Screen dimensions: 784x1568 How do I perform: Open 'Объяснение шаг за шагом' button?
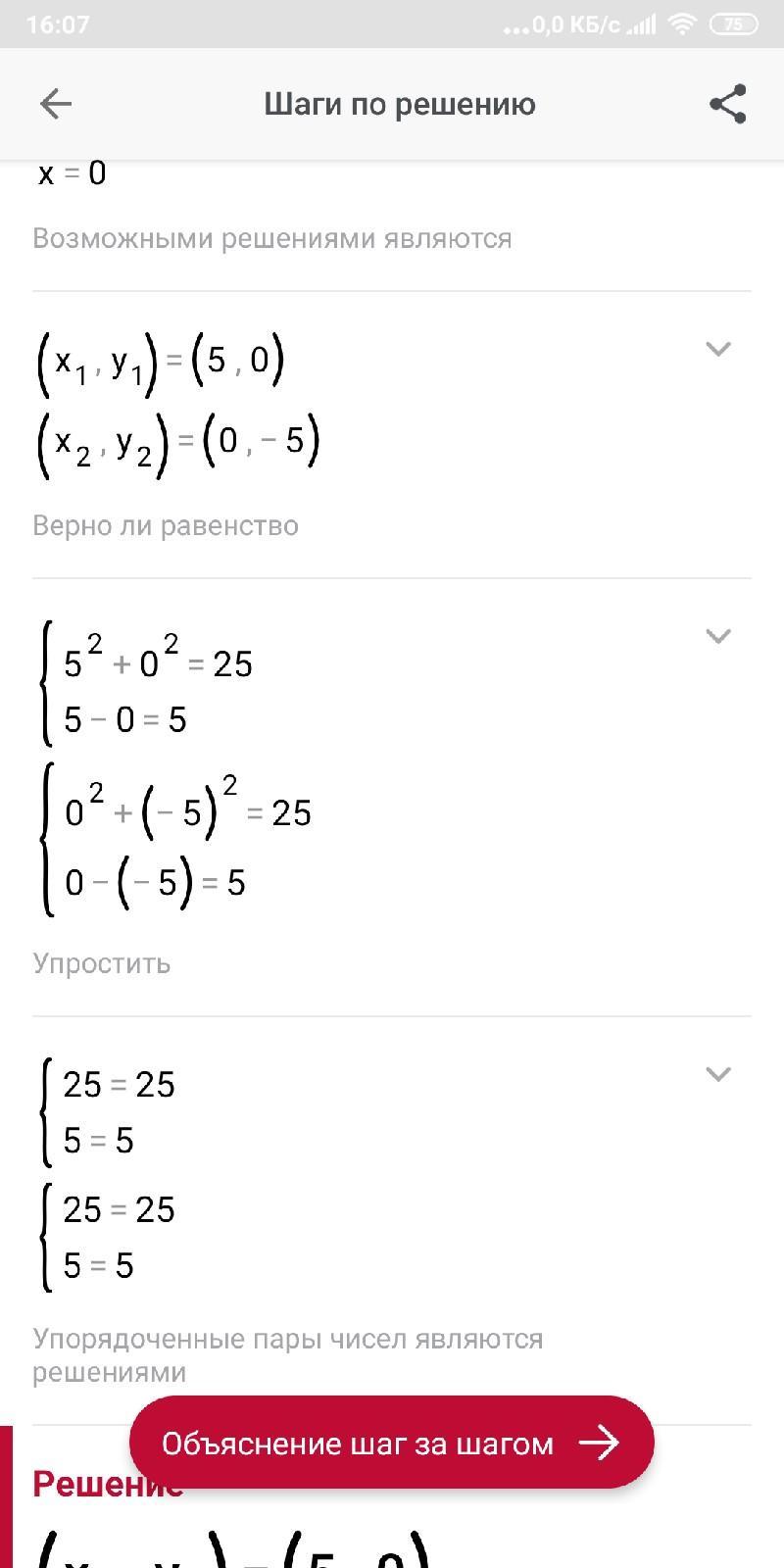point(392,1443)
